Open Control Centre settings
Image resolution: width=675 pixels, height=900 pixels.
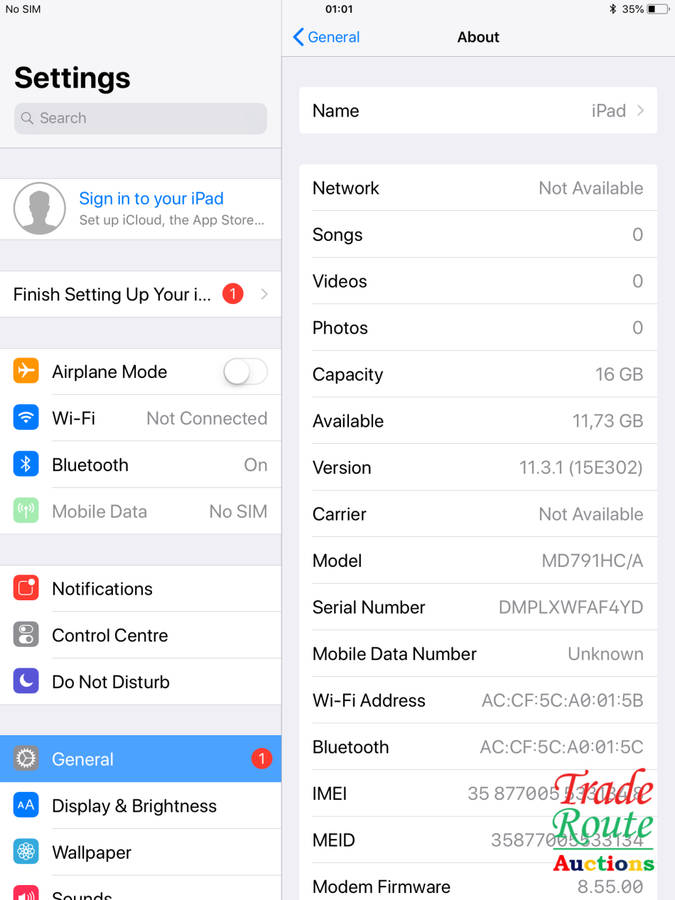coord(140,635)
